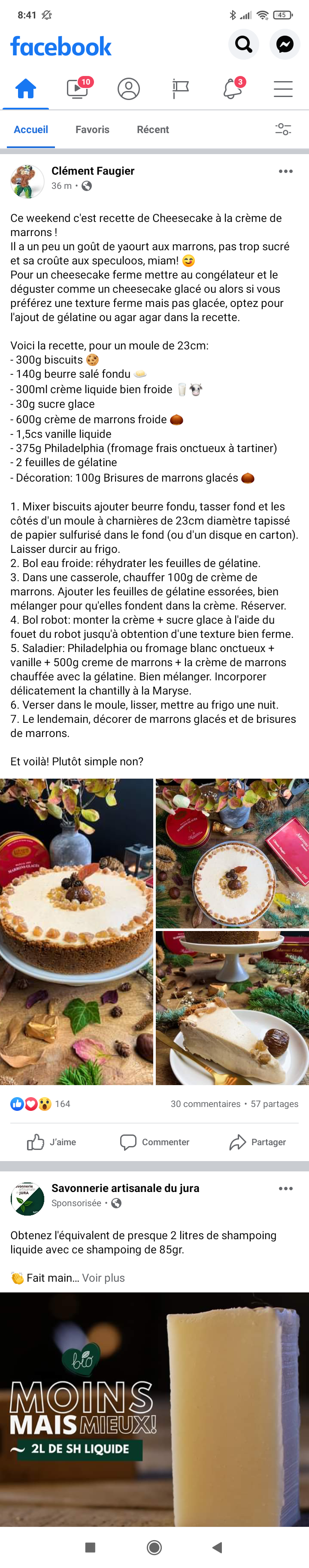Expand the sponsored post with Voir plus
Image resolution: width=309 pixels, height=1568 pixels.
[x=103, y=1278]
